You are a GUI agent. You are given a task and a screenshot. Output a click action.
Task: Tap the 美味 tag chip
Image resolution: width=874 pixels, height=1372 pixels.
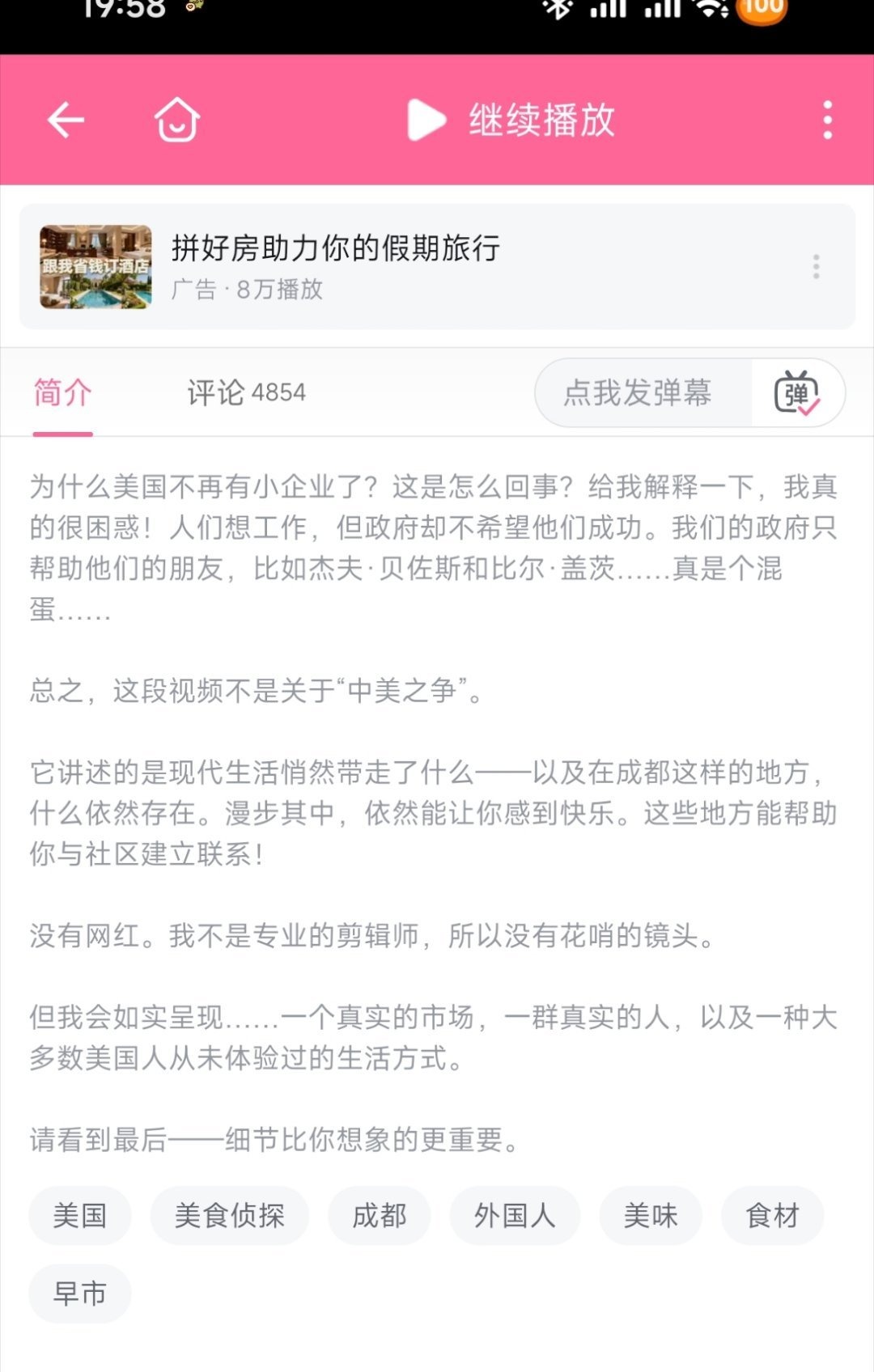[651, 1215]
